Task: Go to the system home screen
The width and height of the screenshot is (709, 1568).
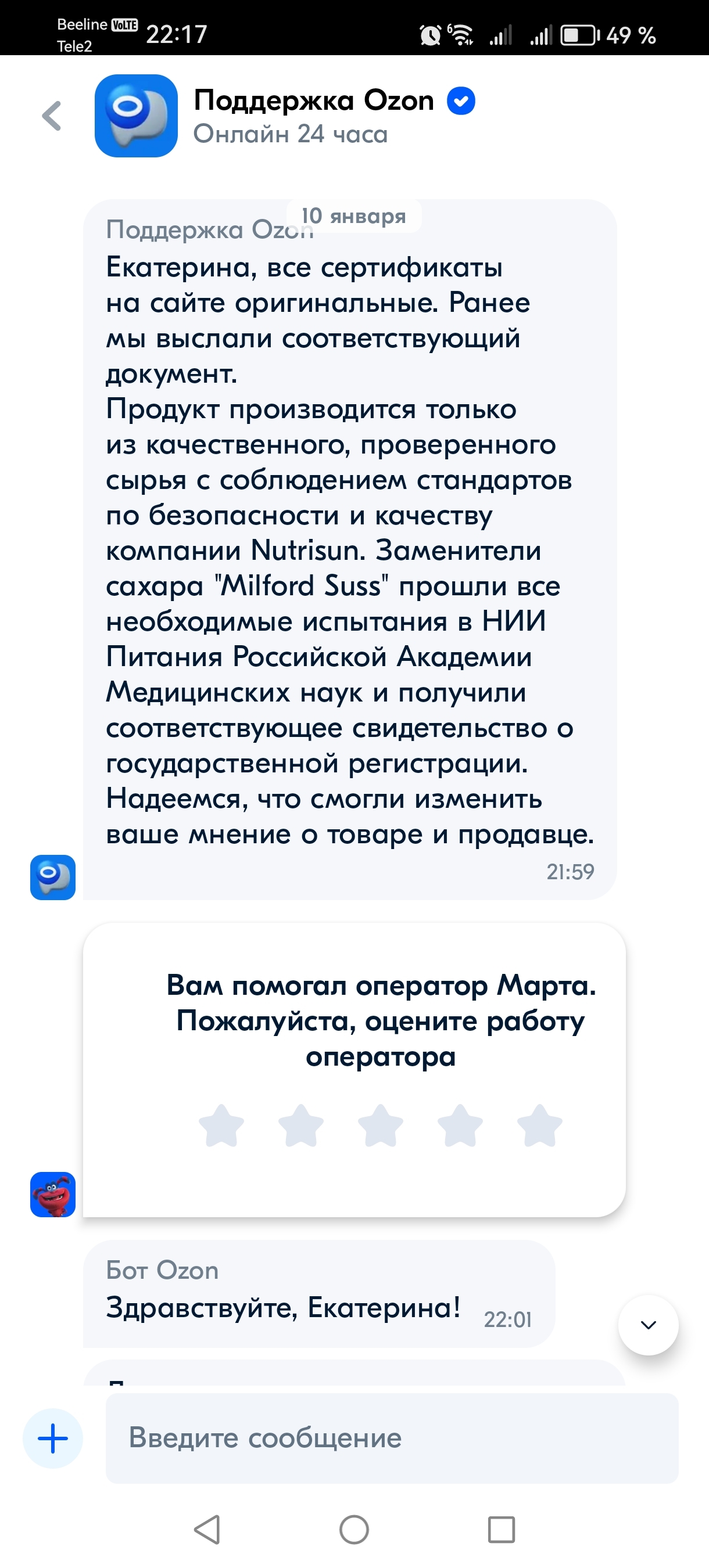Action: click(x=354, y=1530)
